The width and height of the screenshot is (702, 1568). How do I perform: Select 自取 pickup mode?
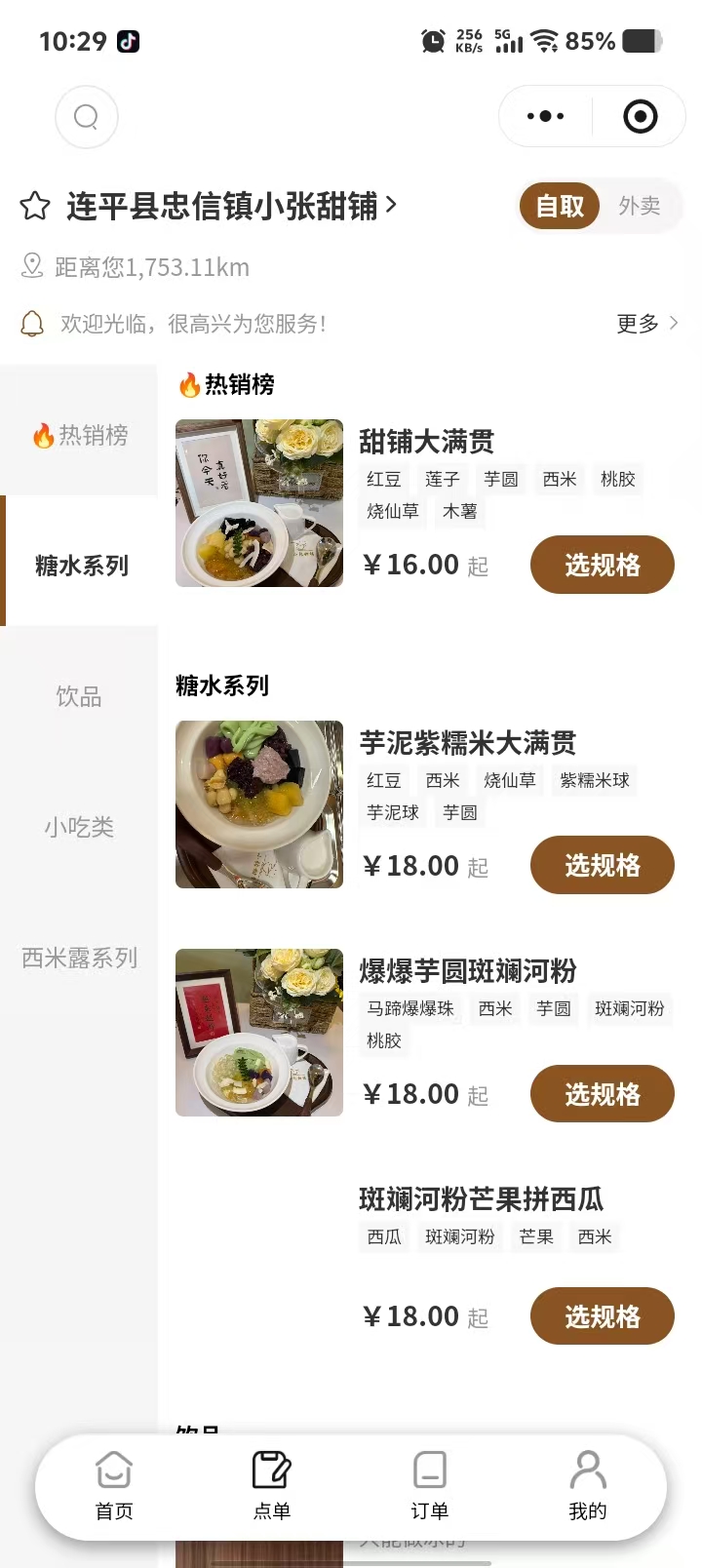pyautogui.click(x=560, y=206)
